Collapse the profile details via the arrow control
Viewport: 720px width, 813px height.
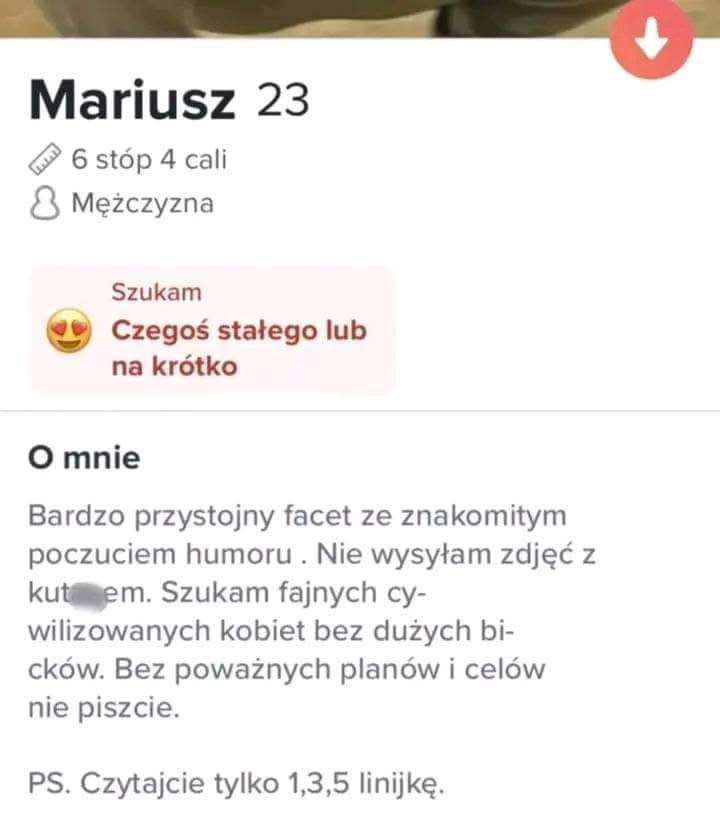[x=651, y=37]
